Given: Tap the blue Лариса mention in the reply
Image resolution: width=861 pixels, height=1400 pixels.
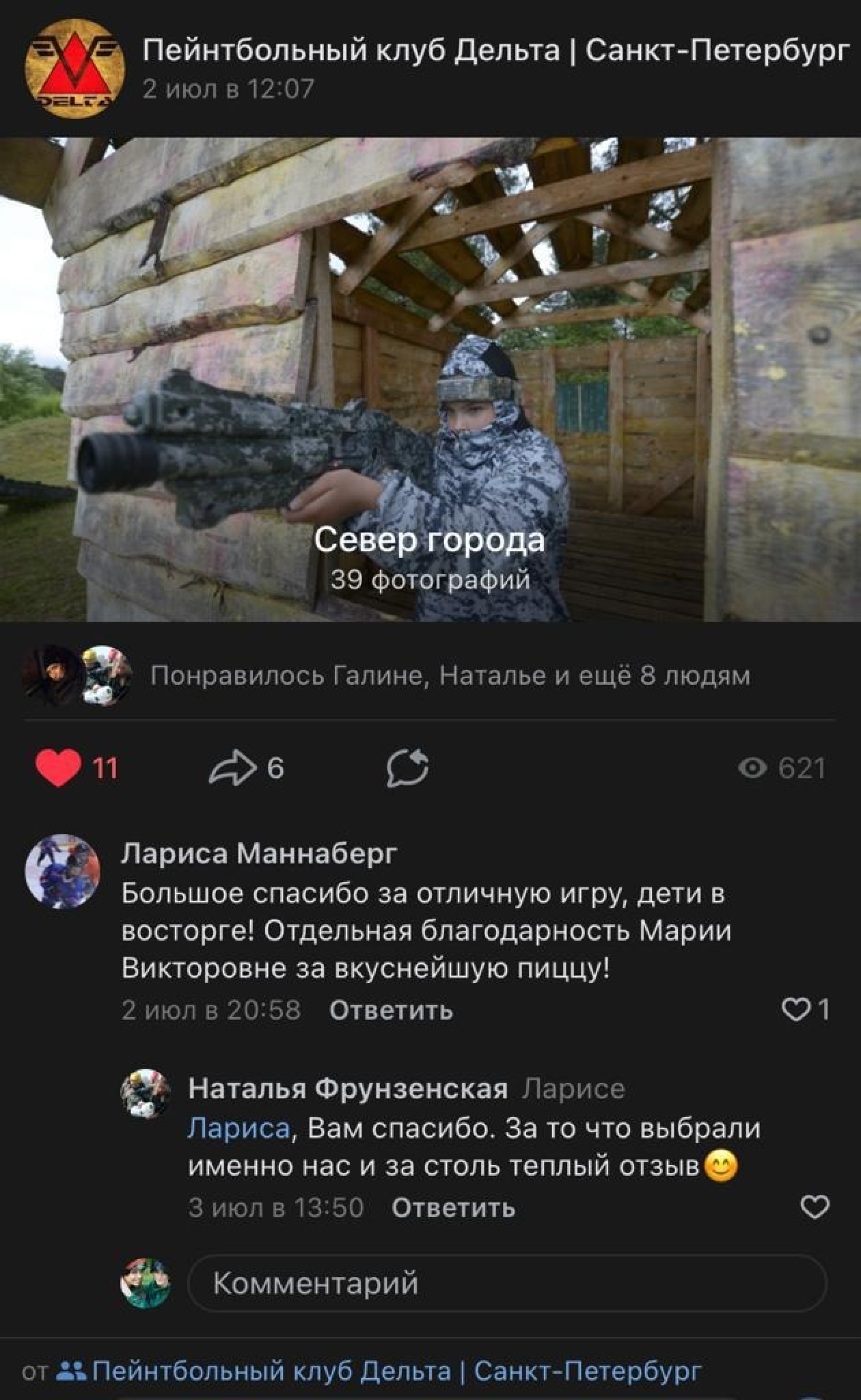Looking at the screenshot, I should 238,1128.
